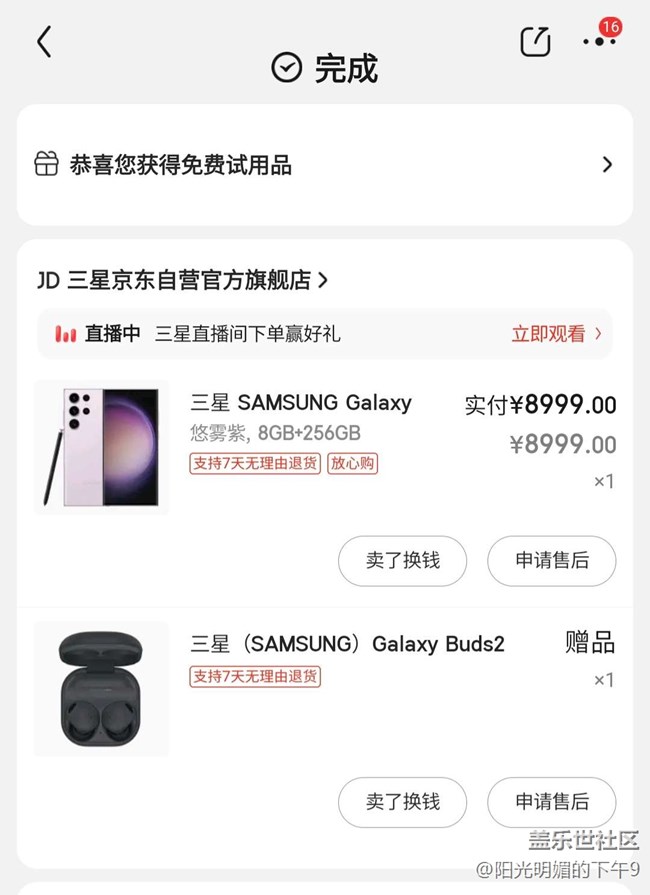Image resolution: width=650 pixels, height=895 pixels.
Task: Open the 恭喜您获得免费试用品 row
Action: pos(324,165)
